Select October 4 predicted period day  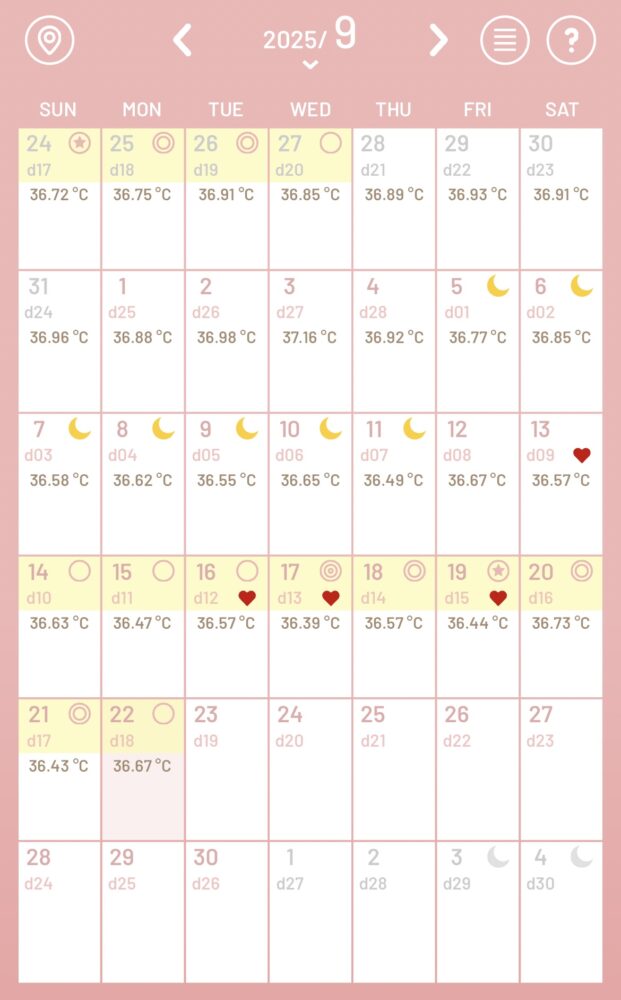click(561, 912)
